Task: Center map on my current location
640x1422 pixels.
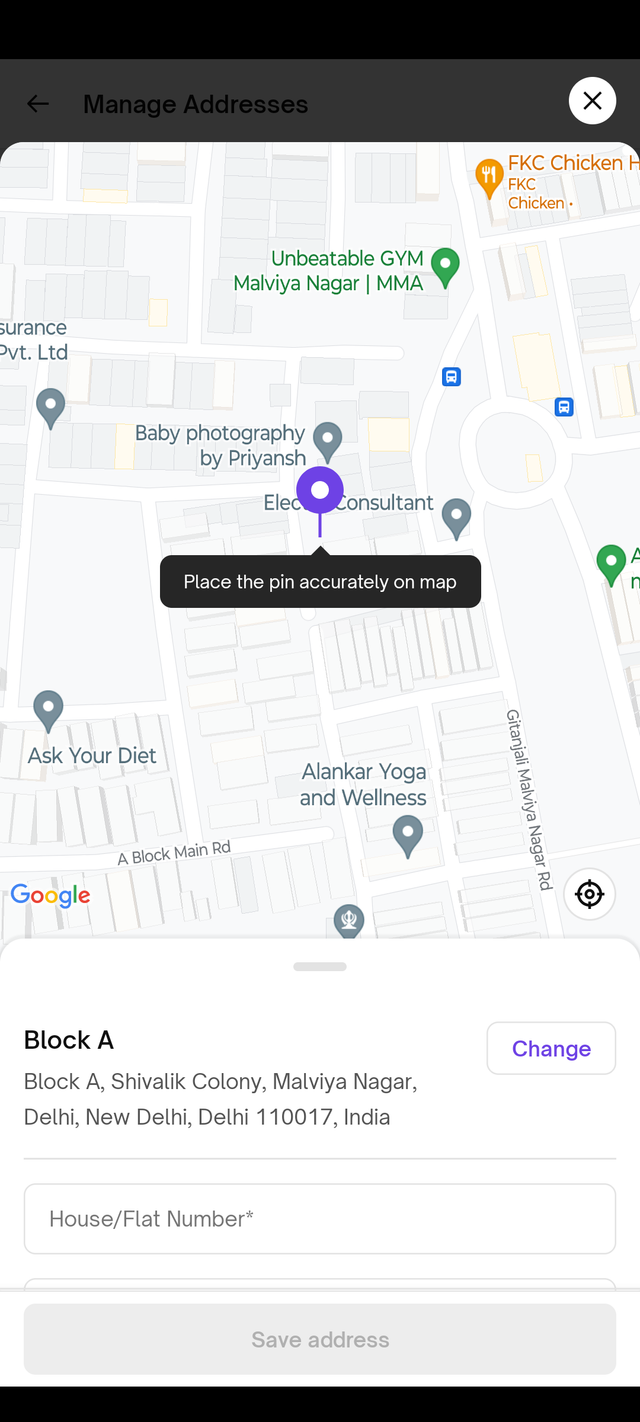Action: pos(589,894)
